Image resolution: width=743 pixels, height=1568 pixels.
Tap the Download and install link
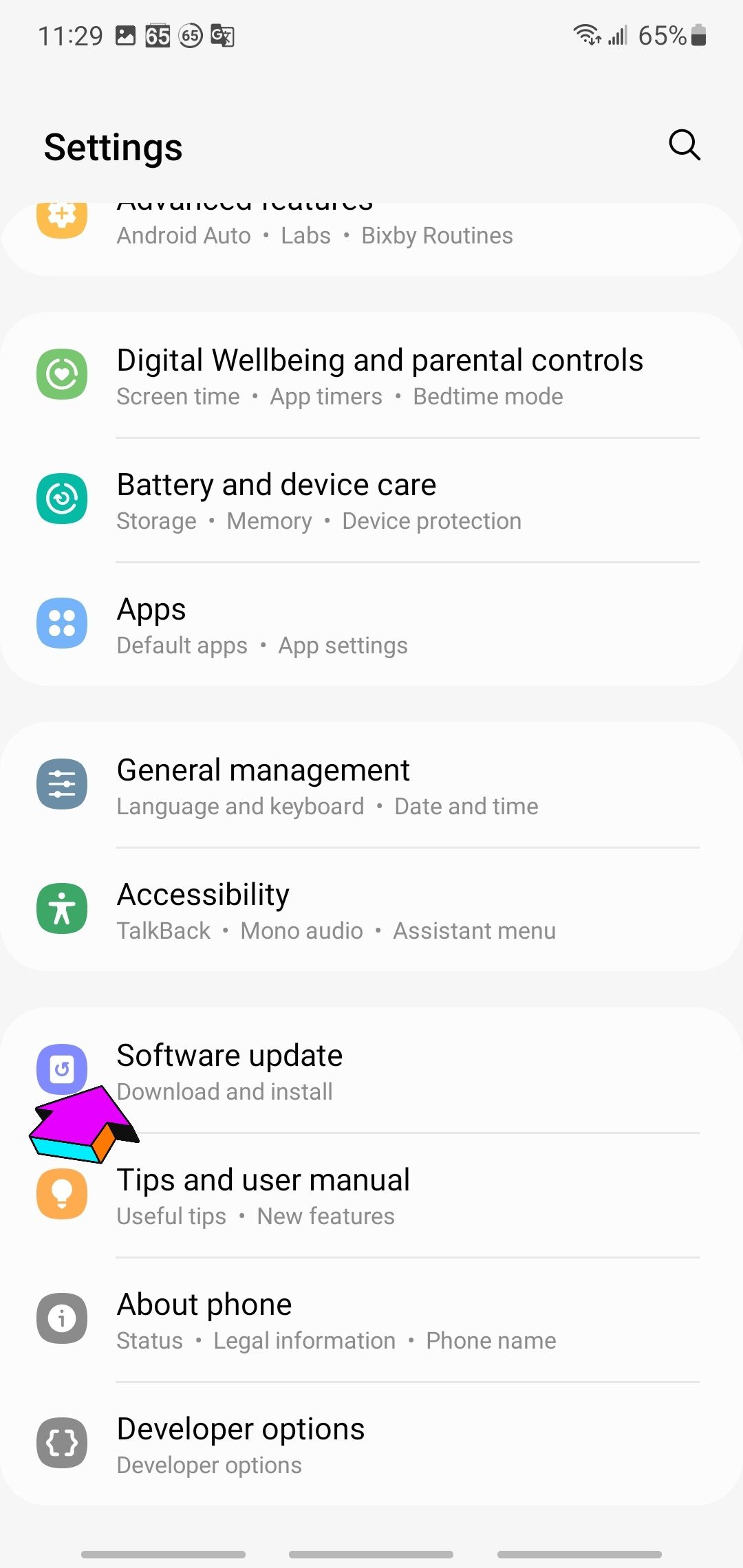(224, 1091)
